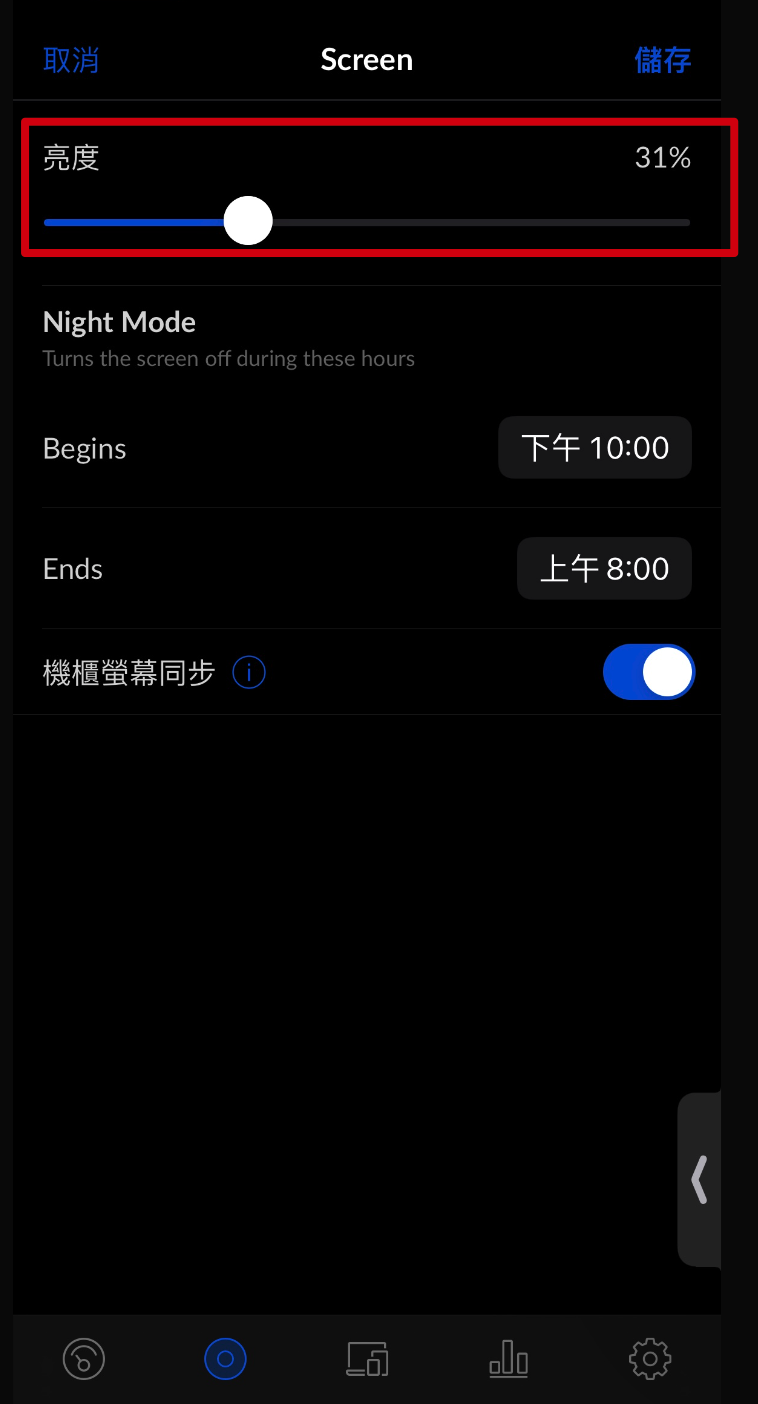Tap the 亮度 brightness label
This screenshot has width=758, height=1404.
[x=71, y=157]
